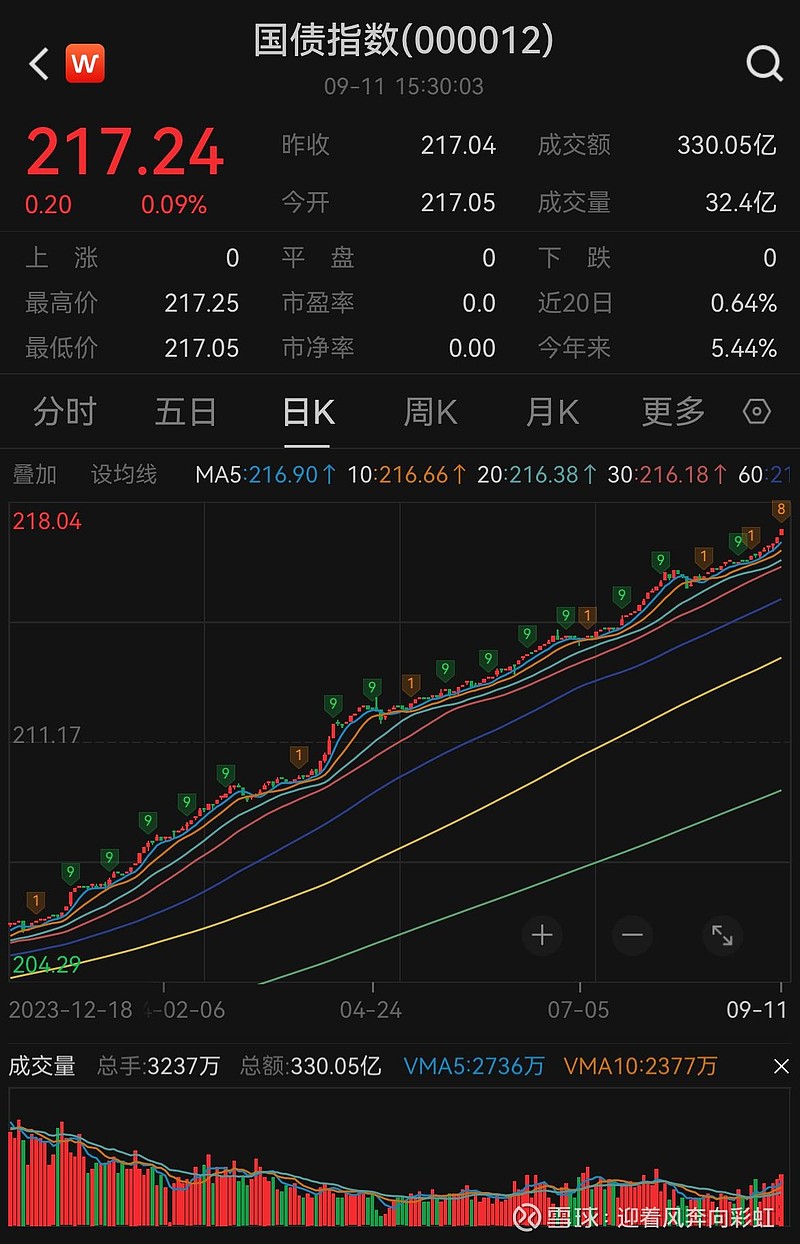Open the 叠加 overlay selector
The image size is (800, 1244).
click(36, 475)
